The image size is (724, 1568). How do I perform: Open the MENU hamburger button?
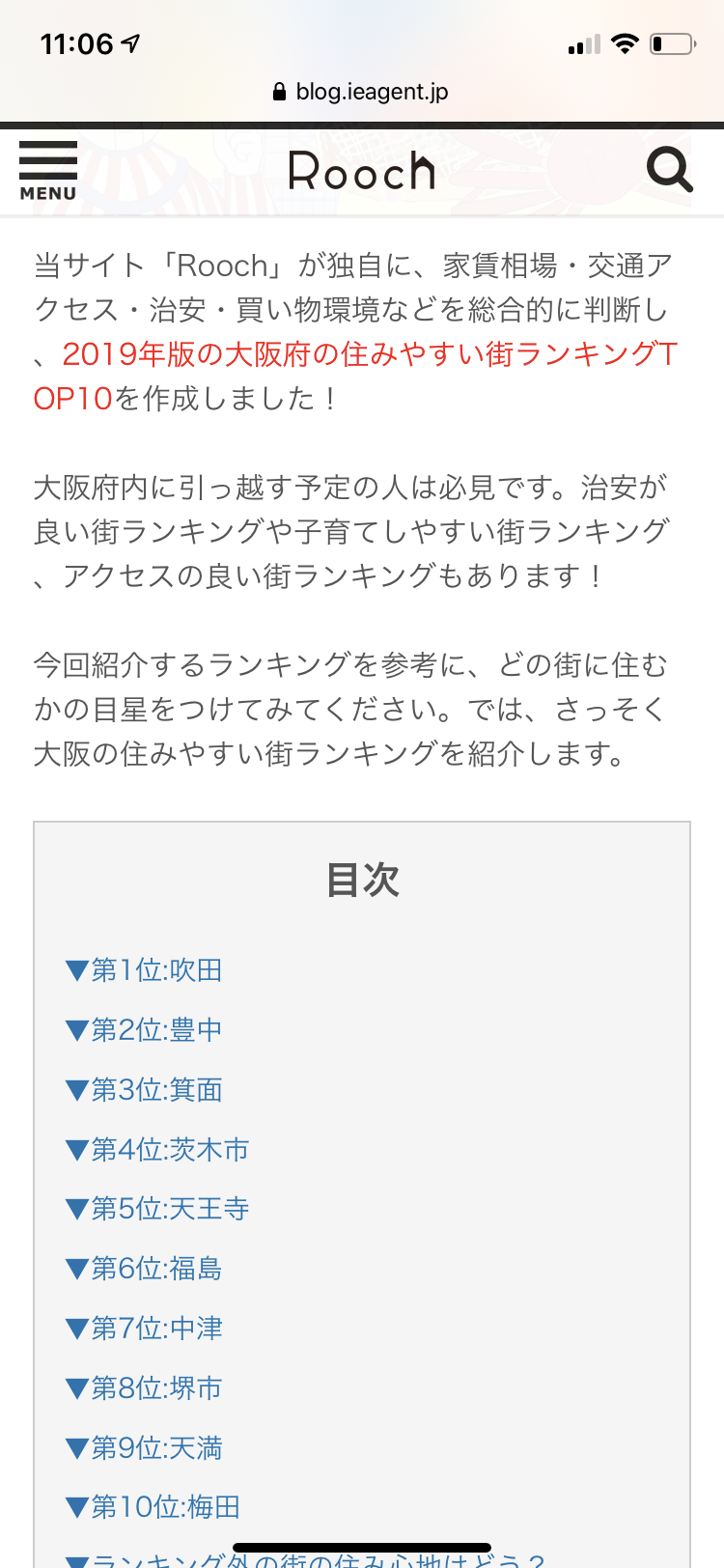click(x=47, y=171)
